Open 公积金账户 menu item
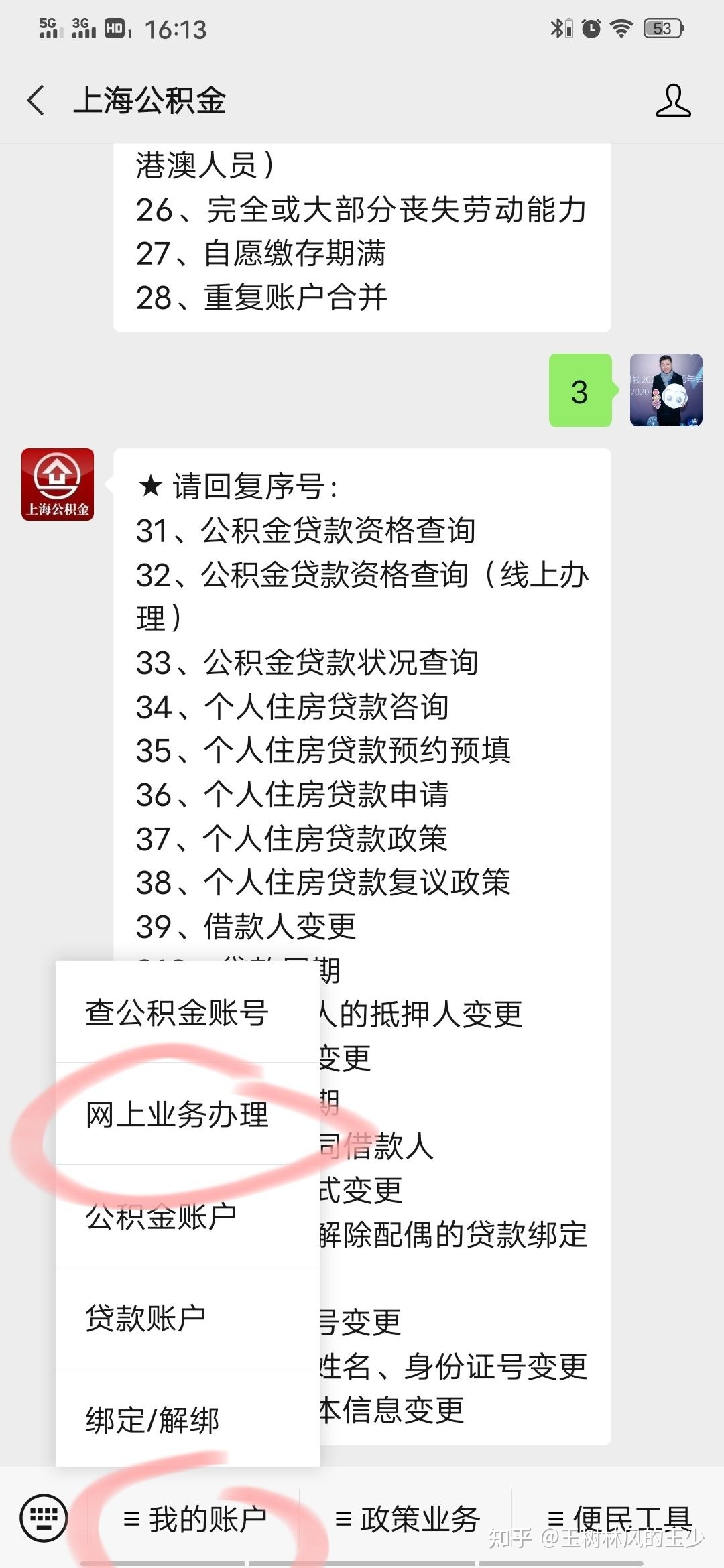The height and width of the screenshot is (1568, 724). (x=162, y=1216)
